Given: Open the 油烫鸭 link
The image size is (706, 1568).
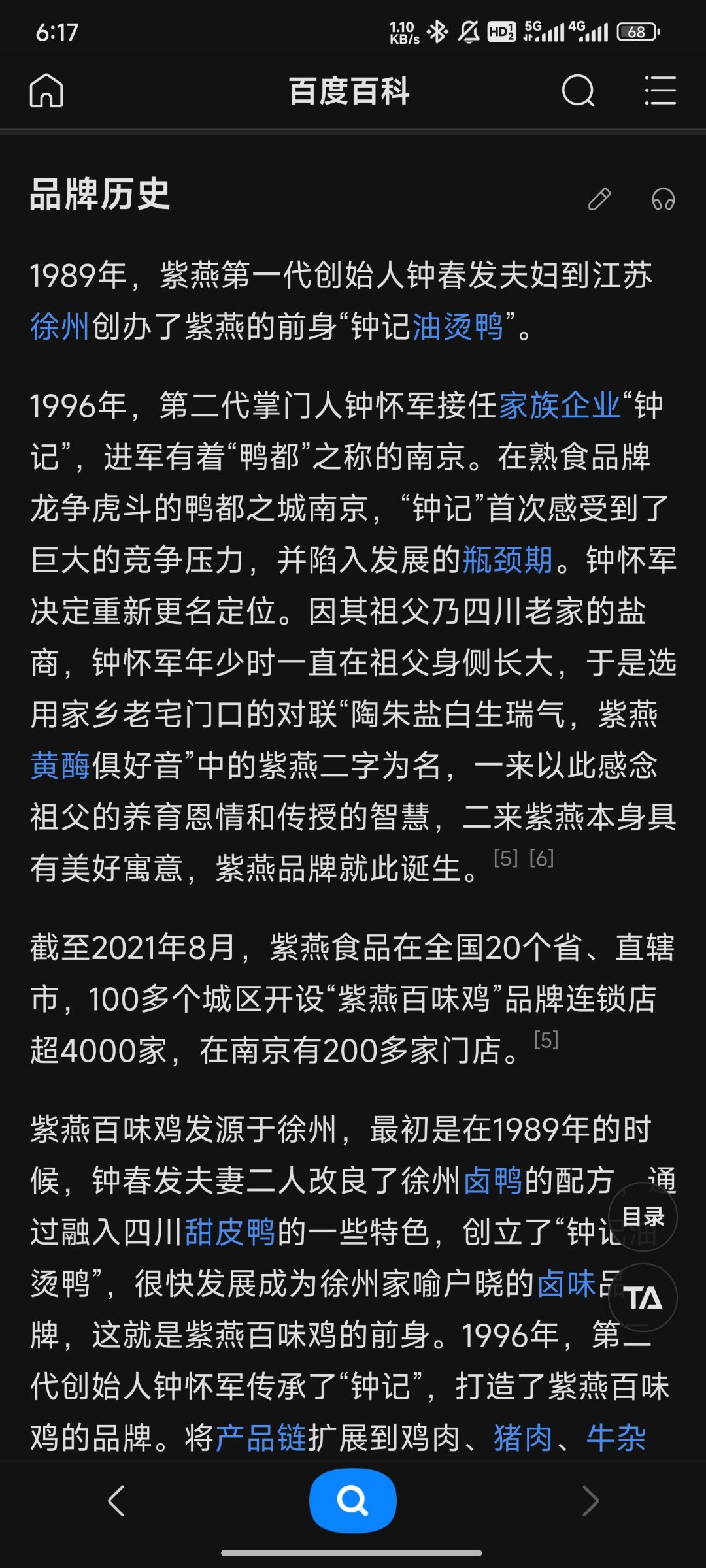Looking at the screenshot, I should (x=457, y=326).
